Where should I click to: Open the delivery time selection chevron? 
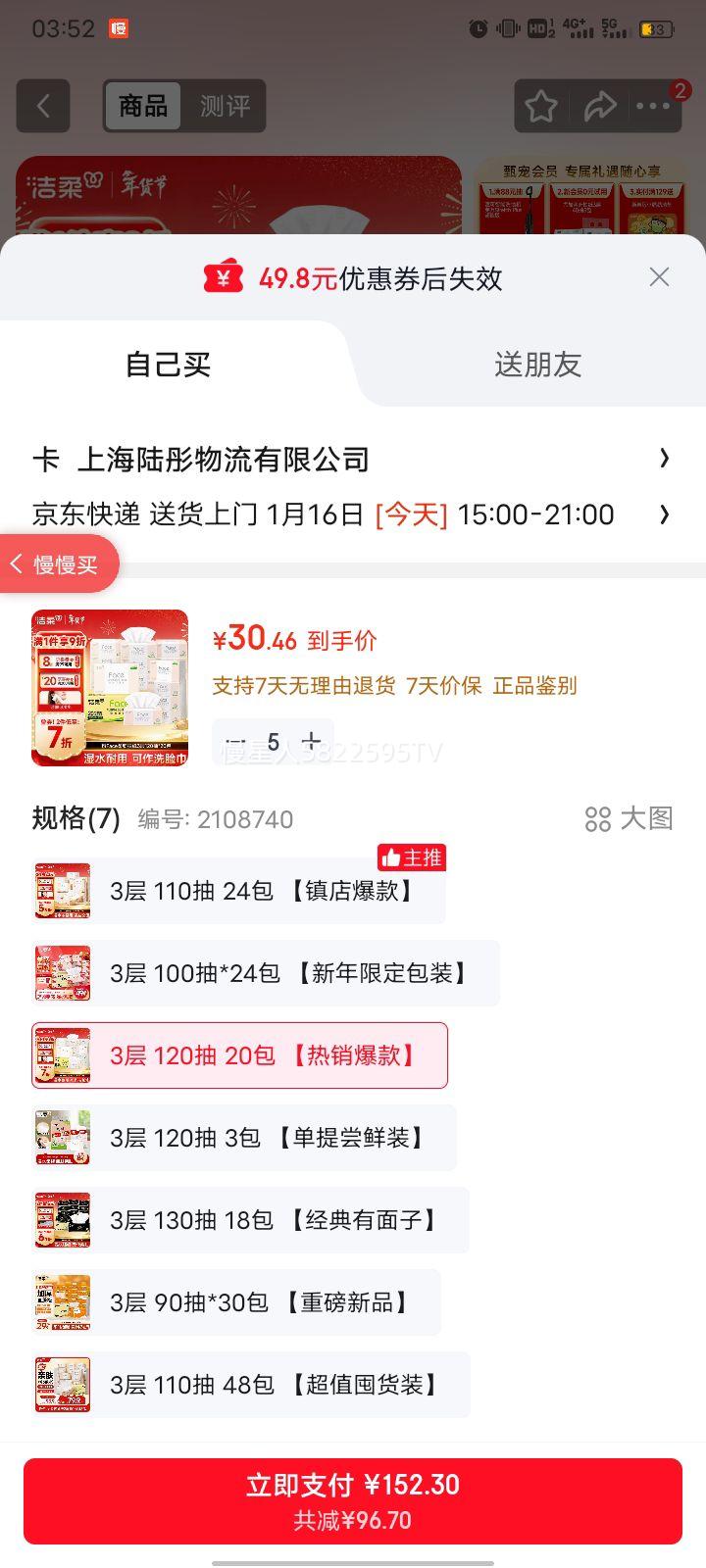pyautogui.click(x=663, y=514)
